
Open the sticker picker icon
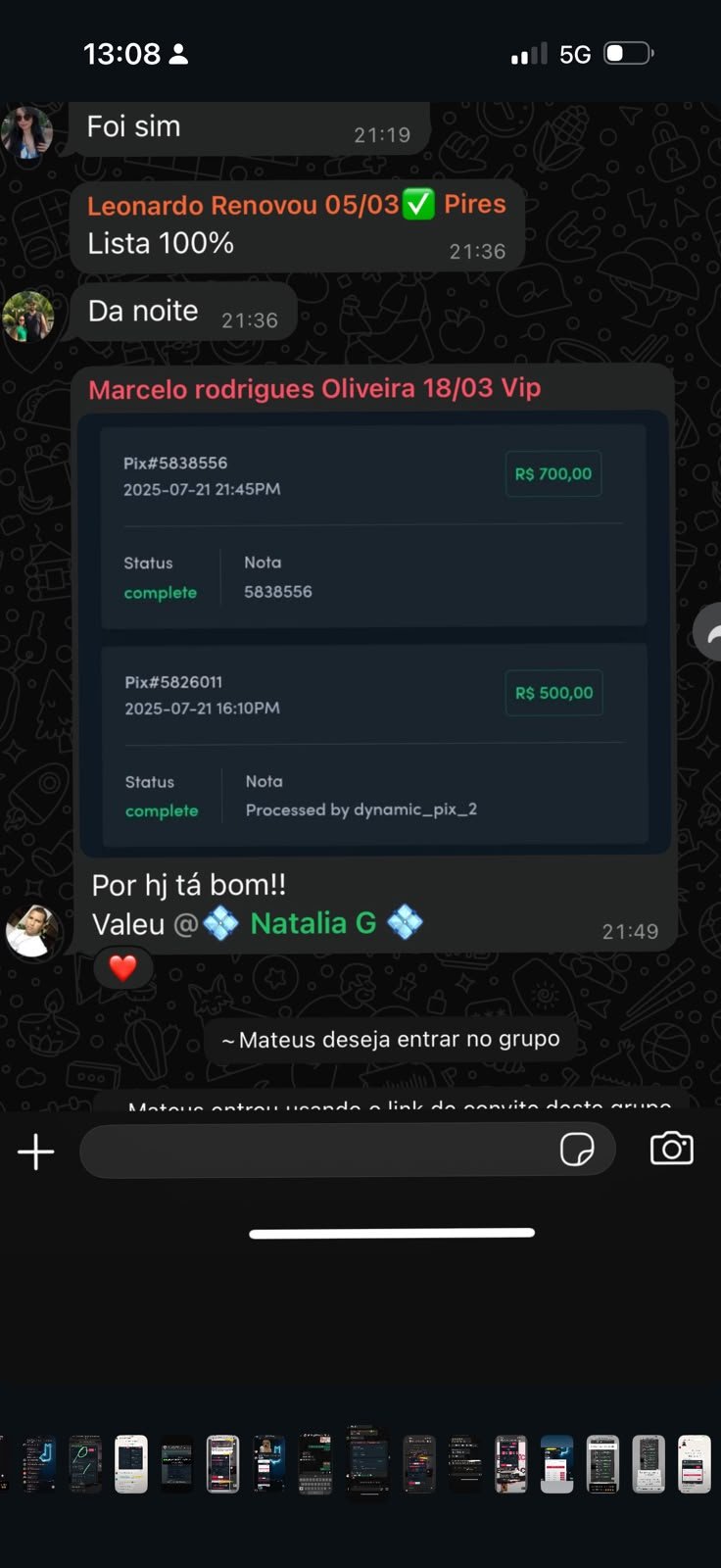click(x=577, y=1150)
